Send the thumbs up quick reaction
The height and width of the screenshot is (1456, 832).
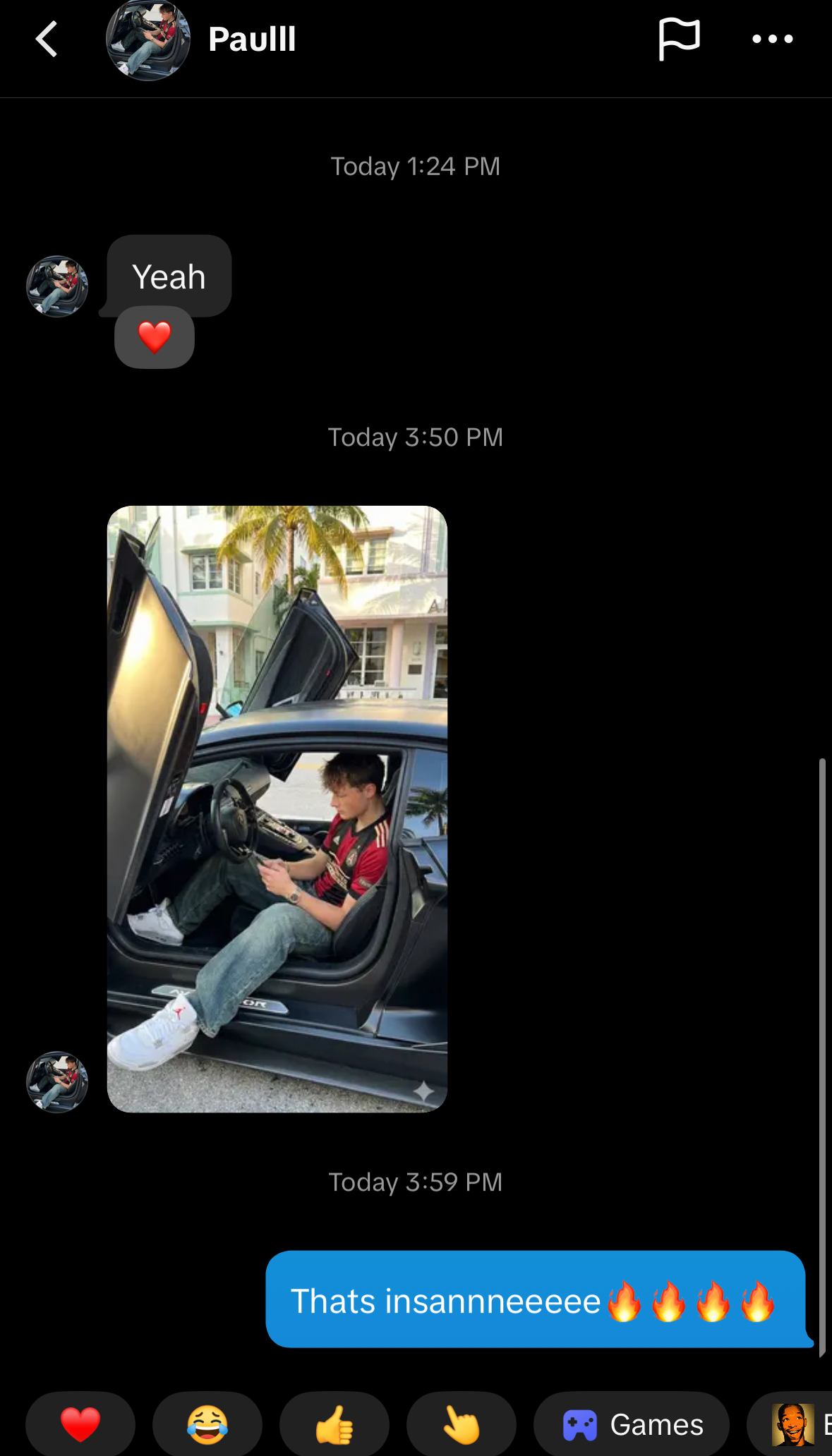coord(334,1425)
